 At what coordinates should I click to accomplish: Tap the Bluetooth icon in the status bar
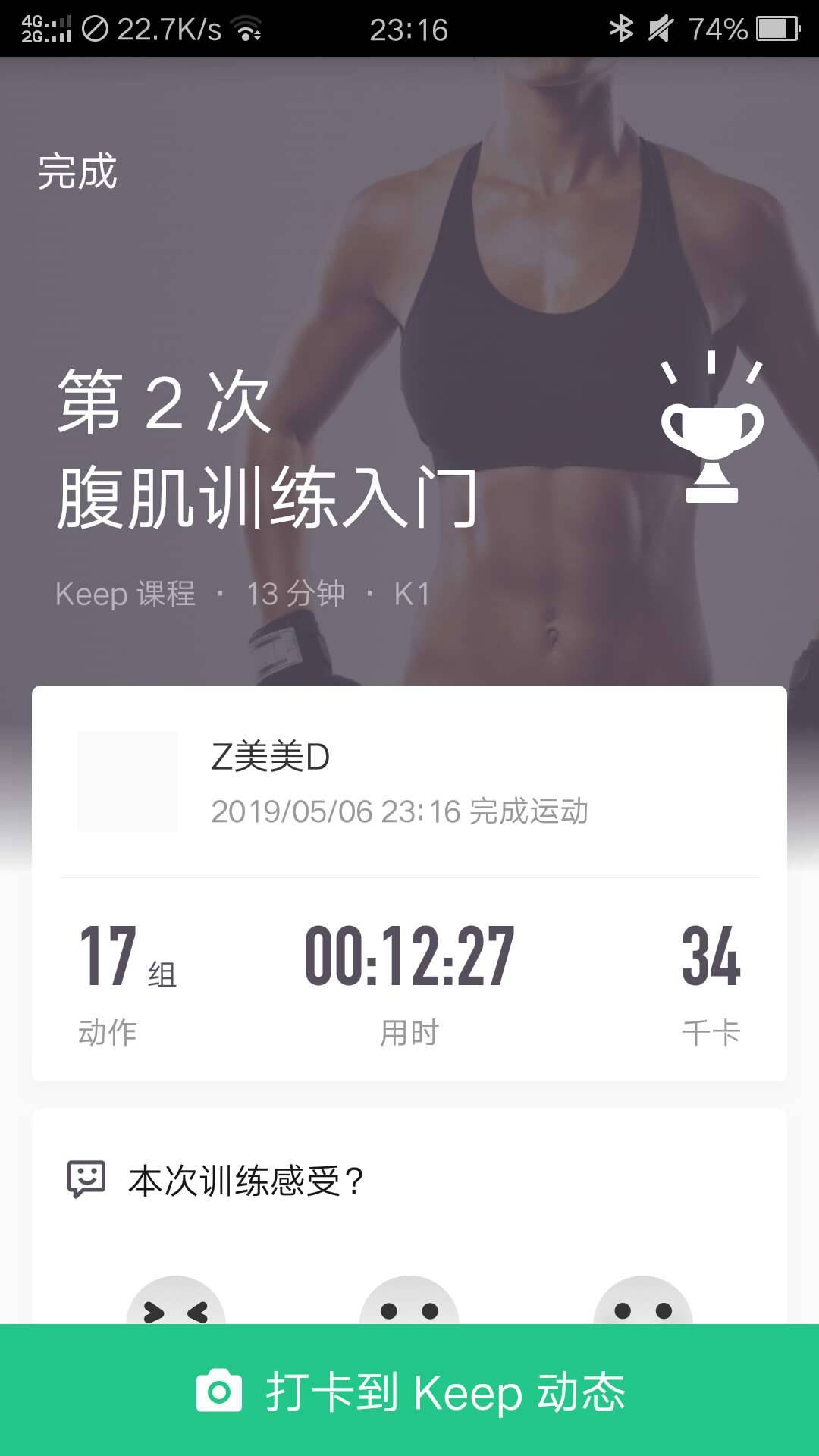(623, 29)
